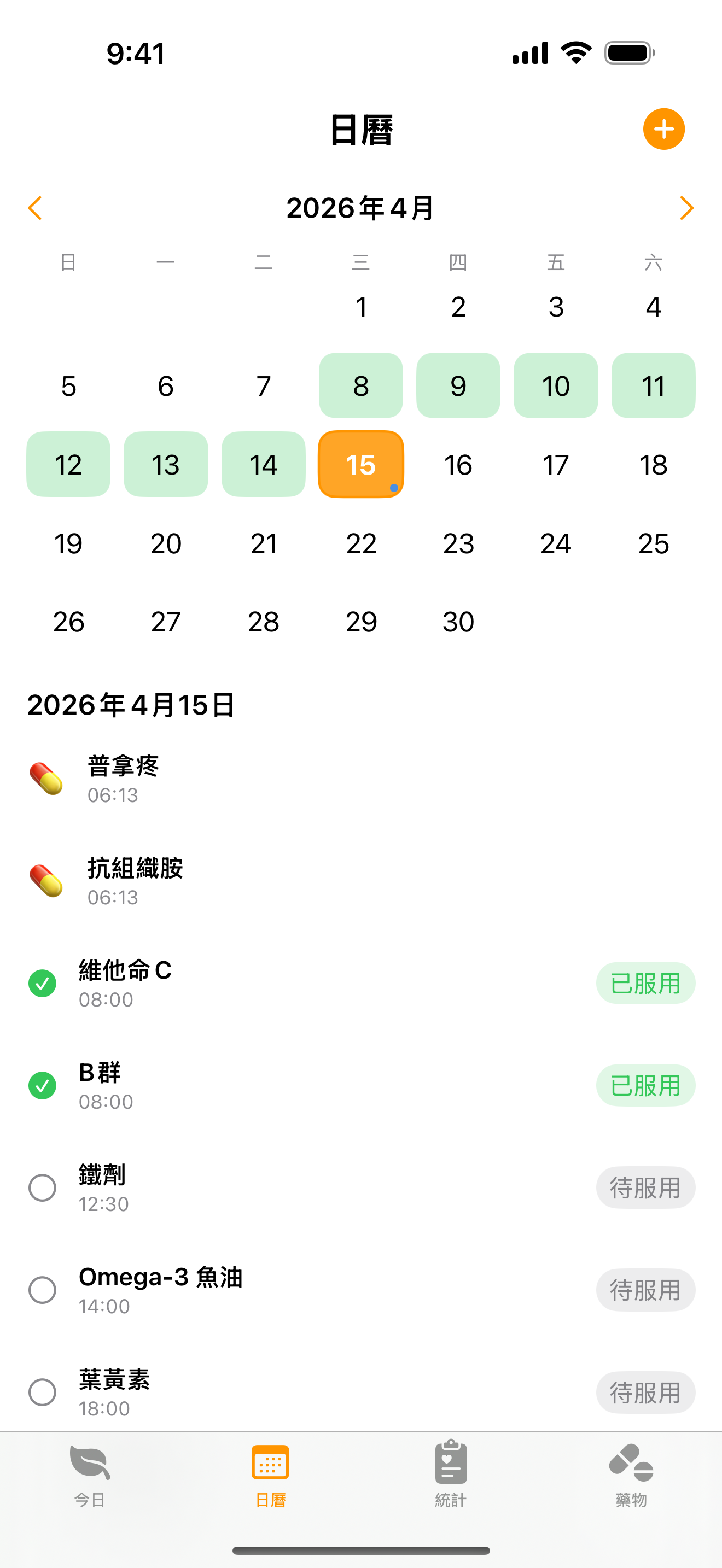
Task: Switch to the 今日 tab
Action: pyautogui.click(x=88, y=1462)
